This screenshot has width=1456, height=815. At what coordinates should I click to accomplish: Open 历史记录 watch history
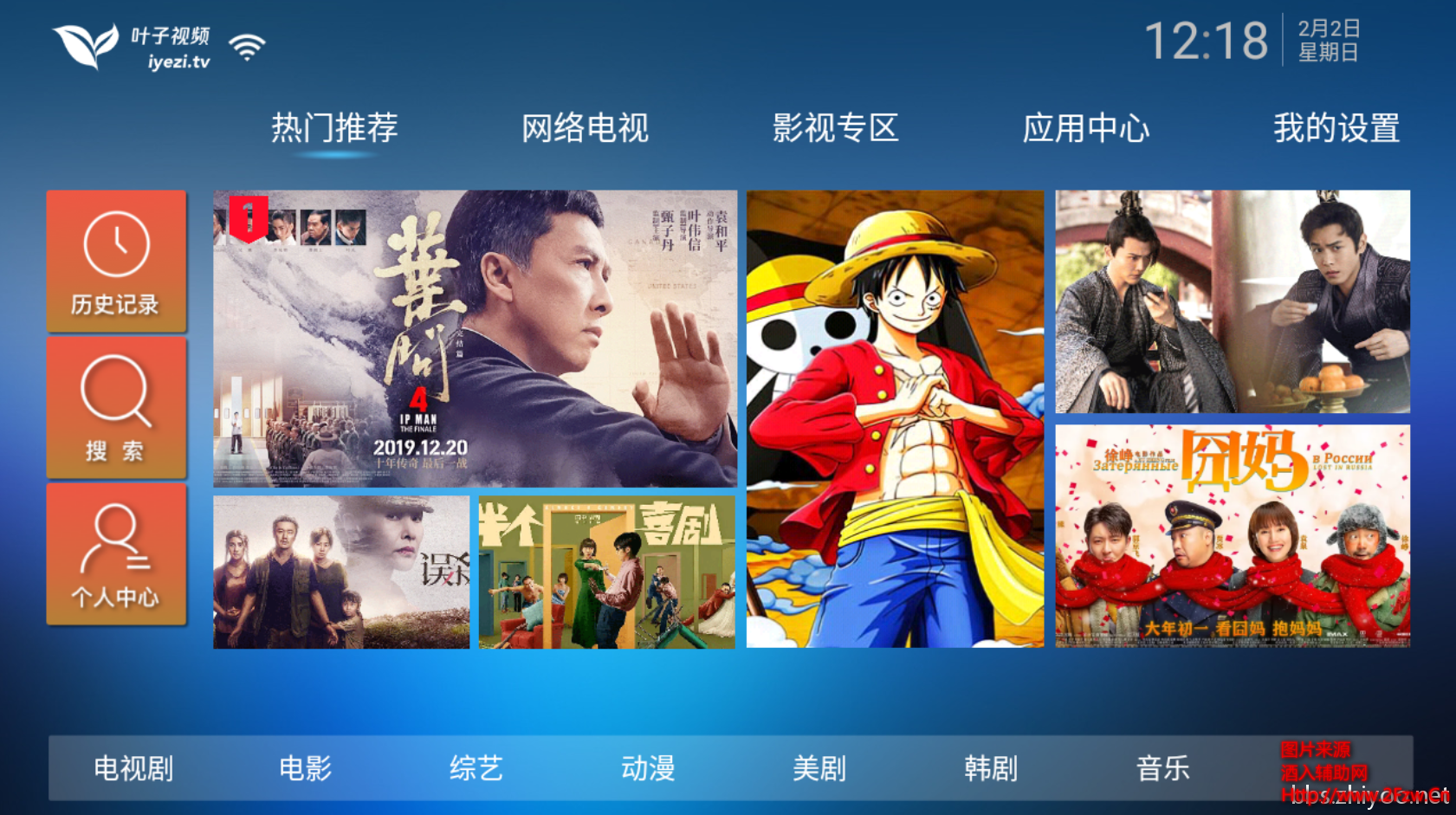click(116, 261)
